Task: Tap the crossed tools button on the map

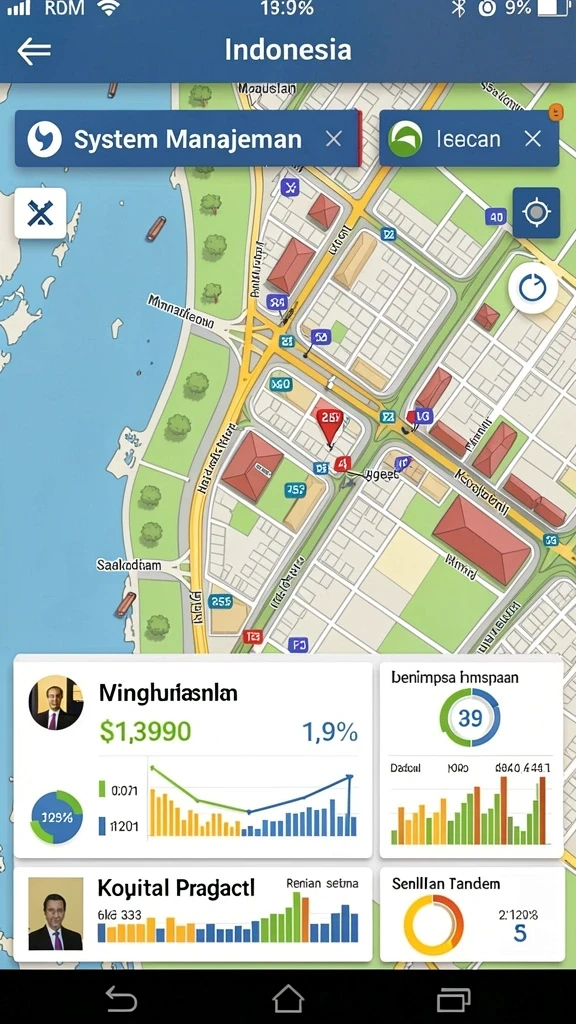Action: point(40,213)
